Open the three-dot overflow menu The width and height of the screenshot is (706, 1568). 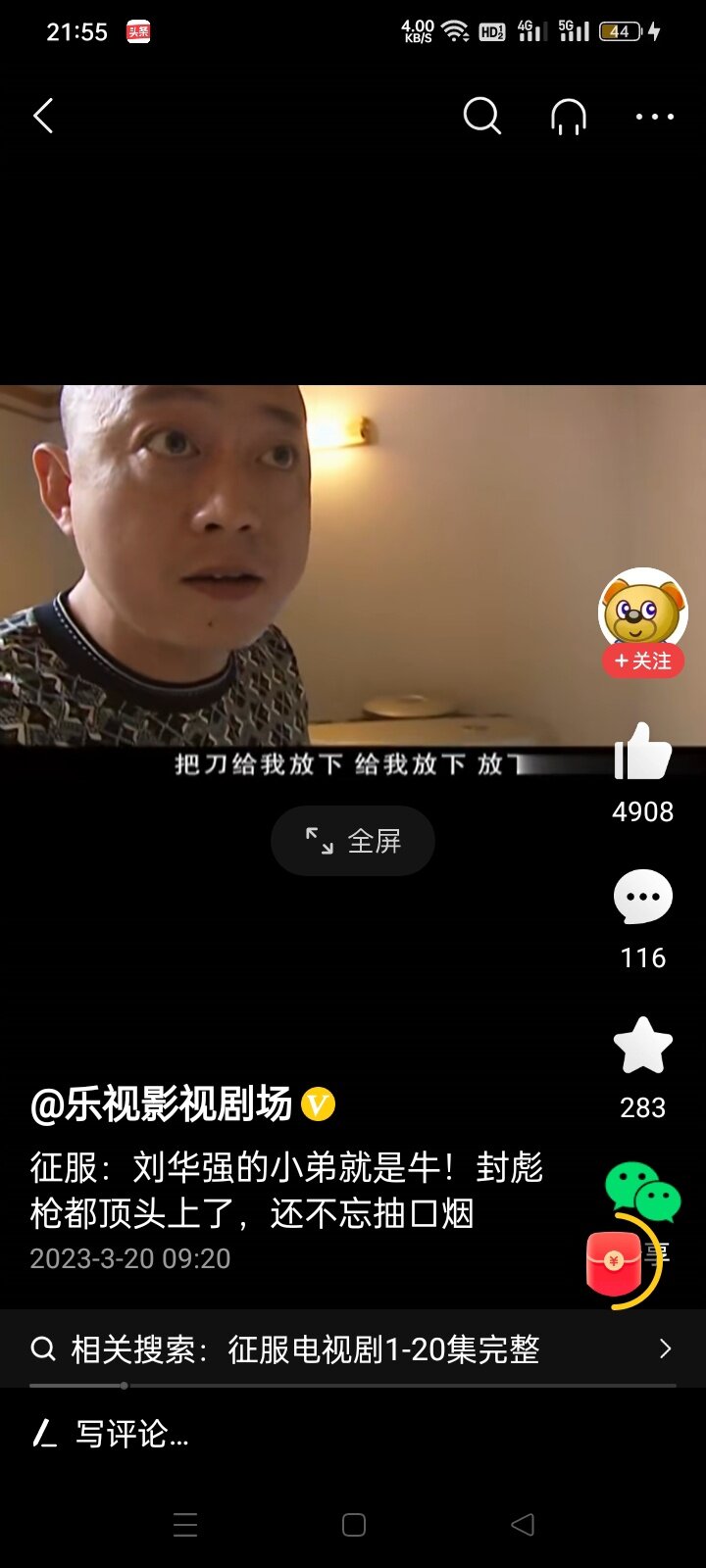click(x=654, y=117)
